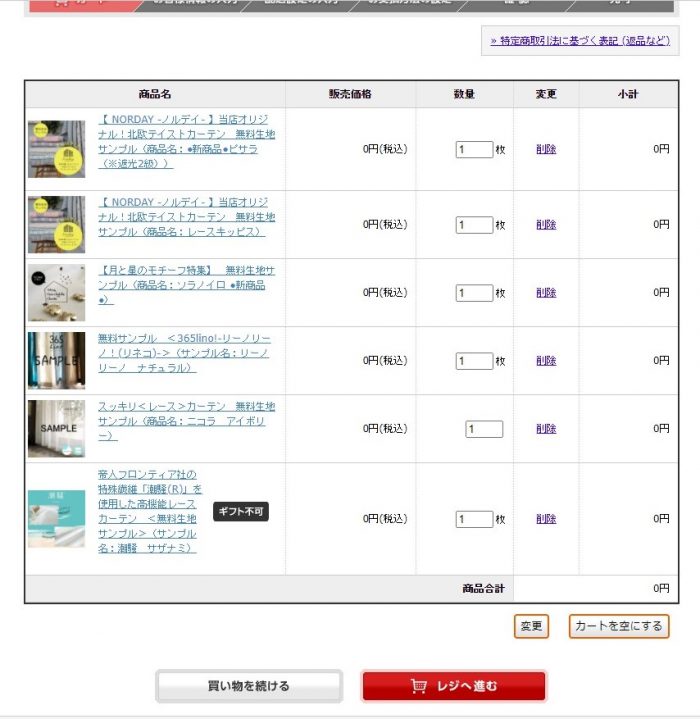Viewport: 700px width, 719px height.
Task: Open the NORDAY ピサラ sample product link
Action: click(186, 141)
